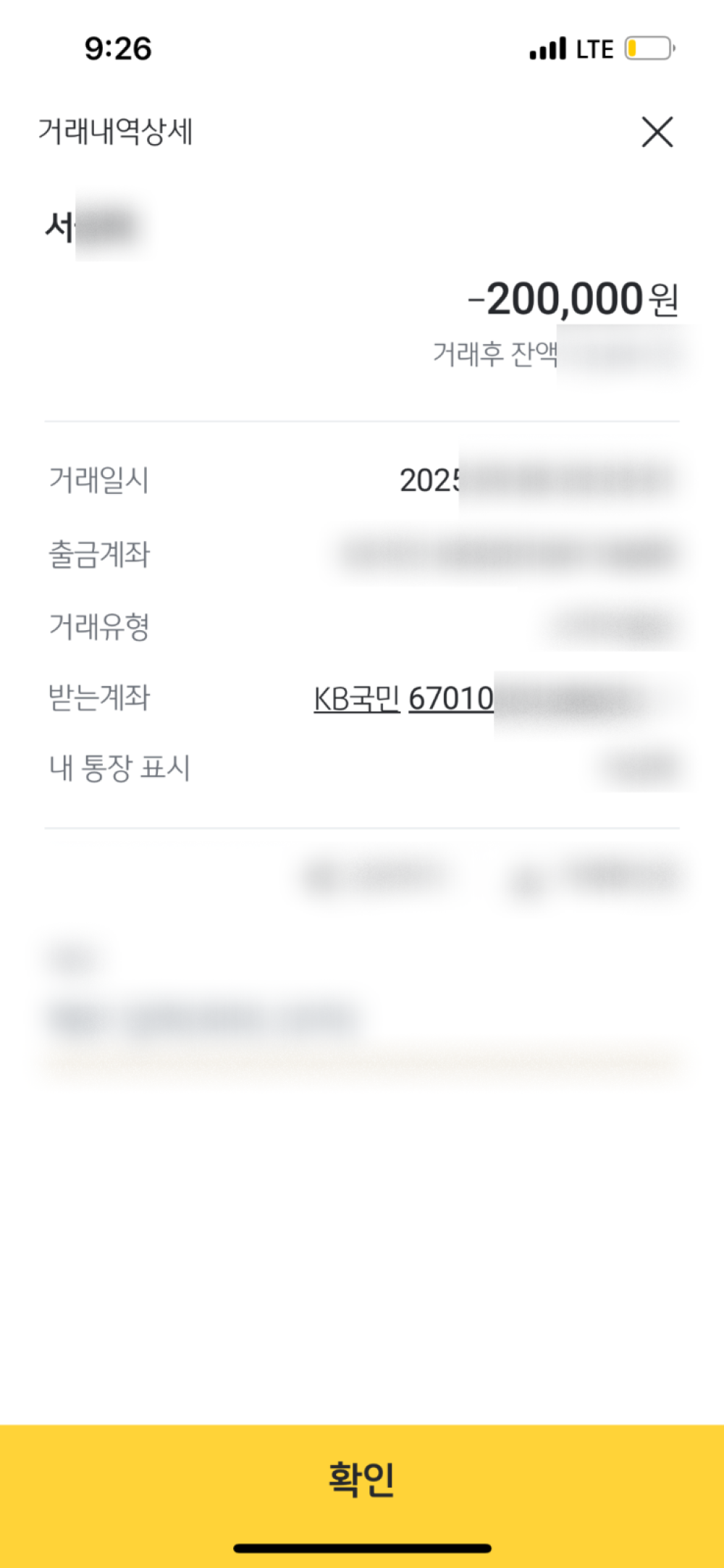Close the transaction detail screen

tap(657, 132)
